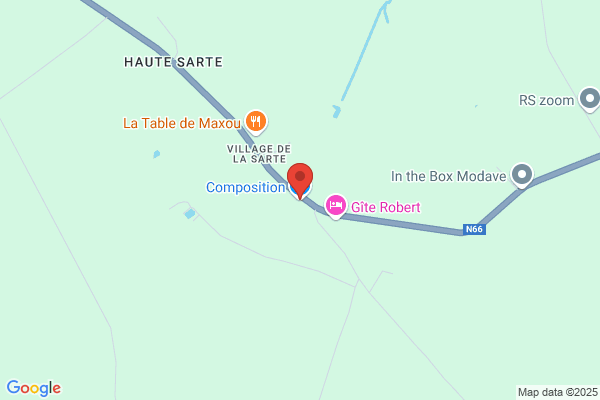The image size is (600, 400).
Task: Tap the red dropped location pin
Action: pyautogui.click(x=300, y=180)
